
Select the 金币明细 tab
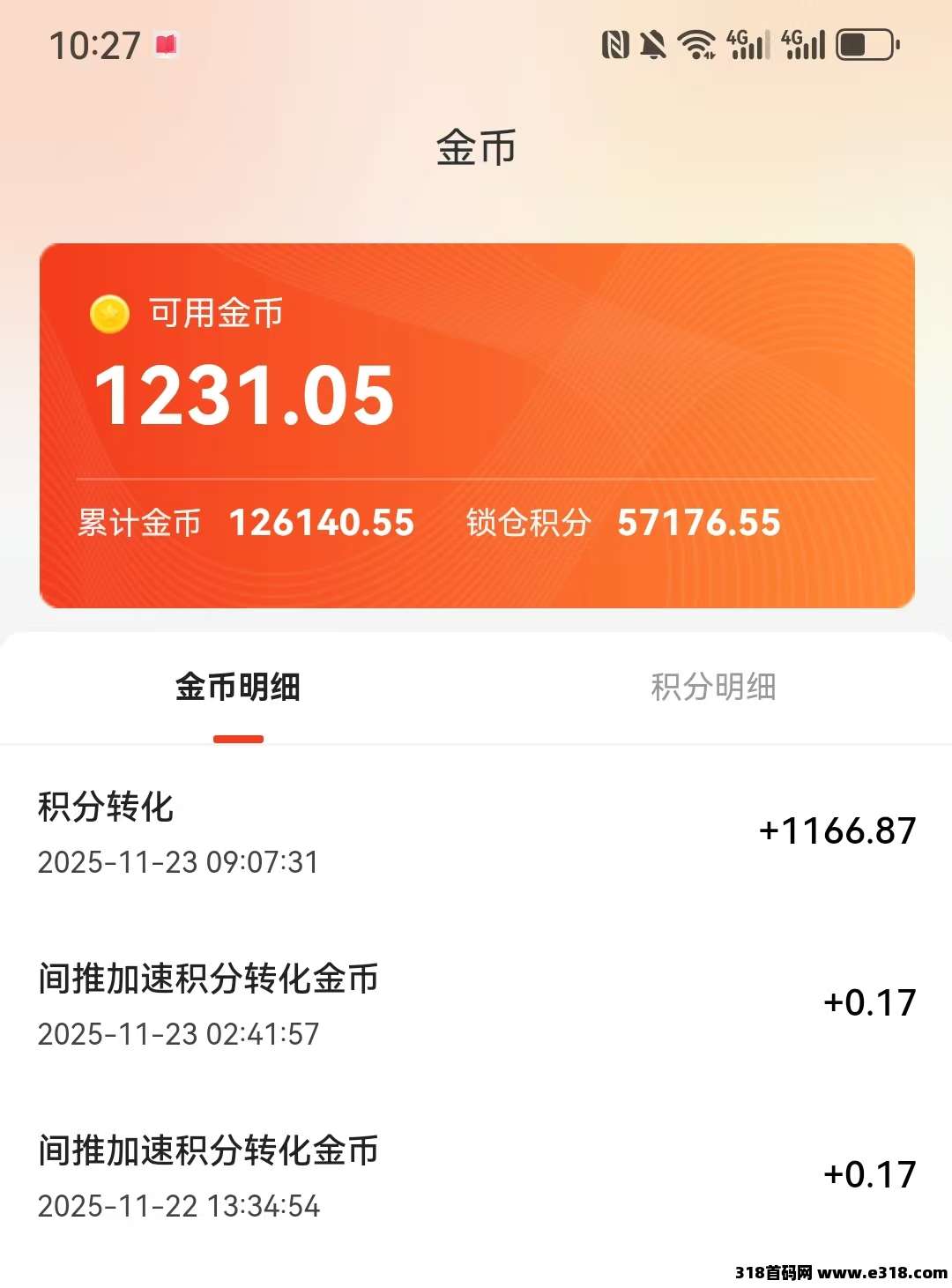pyautogui.click(x=238, y=687)
